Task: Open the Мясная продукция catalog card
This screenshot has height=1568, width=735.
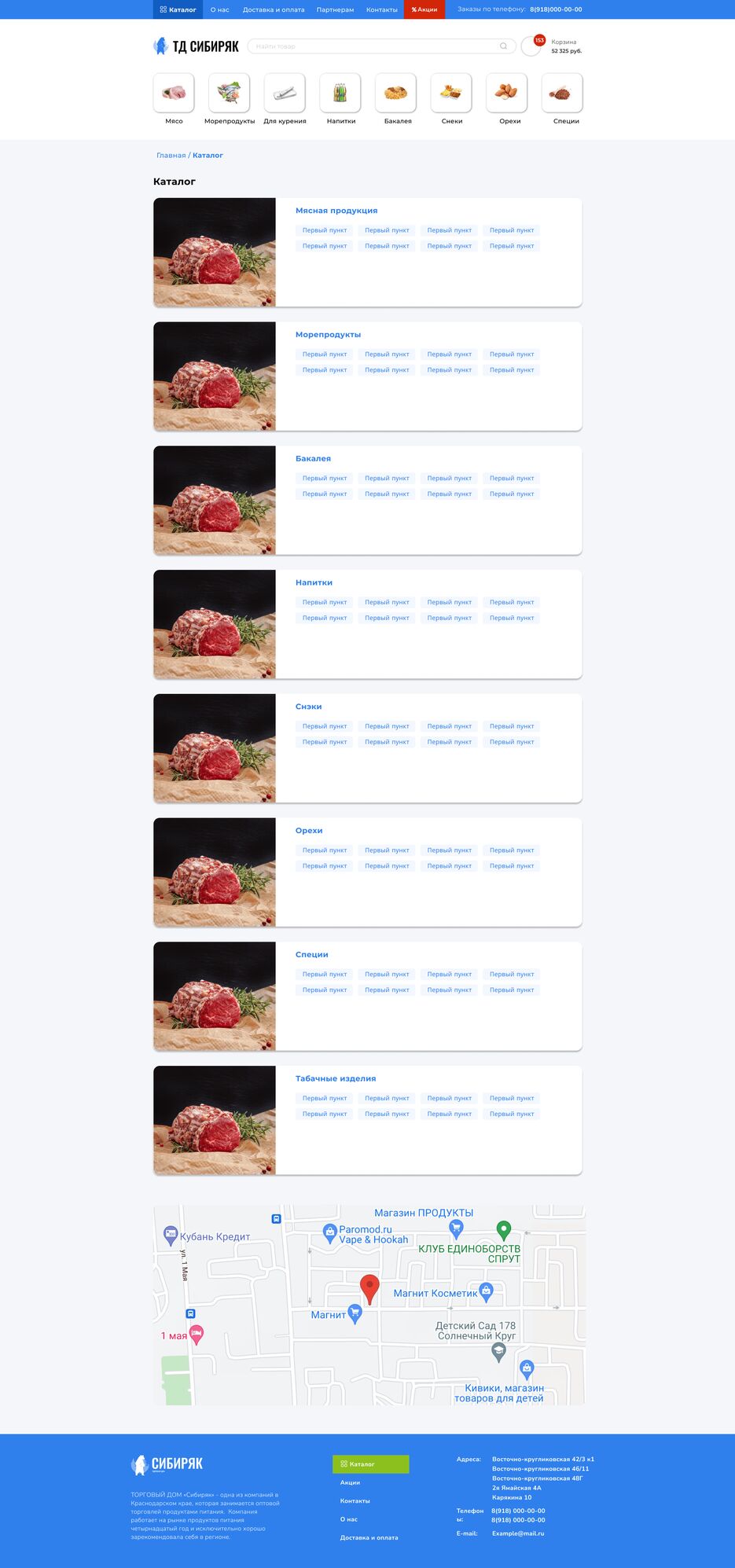Action: click(336, 211)
